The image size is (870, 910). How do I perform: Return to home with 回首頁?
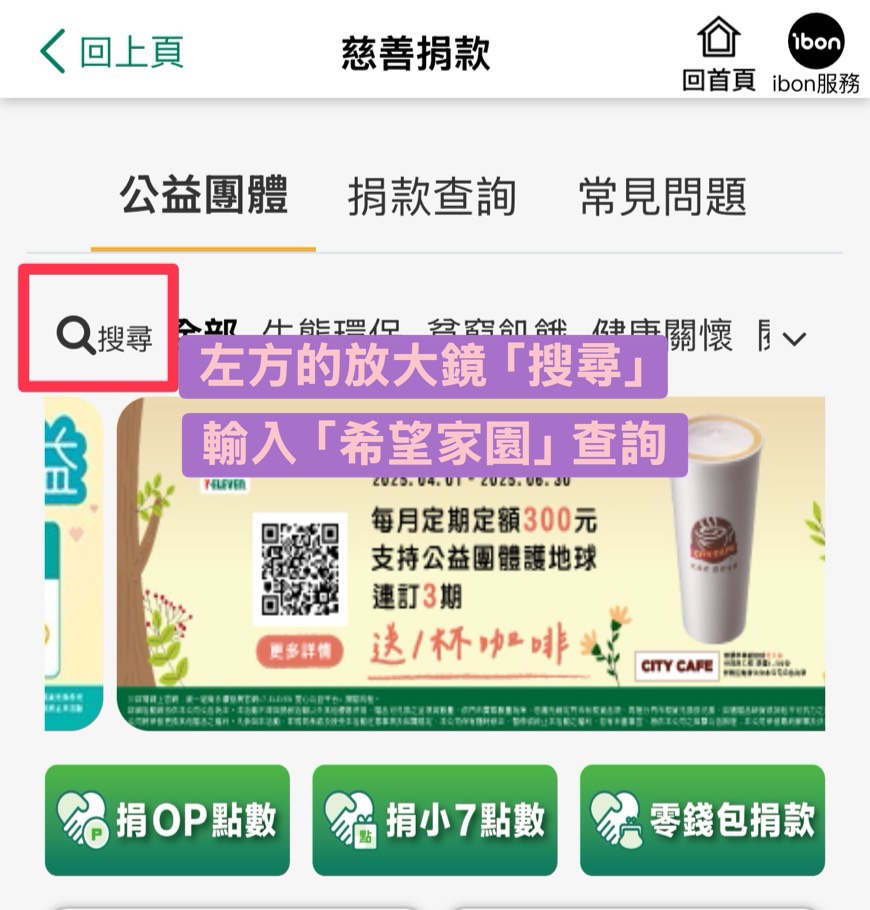coord(718,56)
